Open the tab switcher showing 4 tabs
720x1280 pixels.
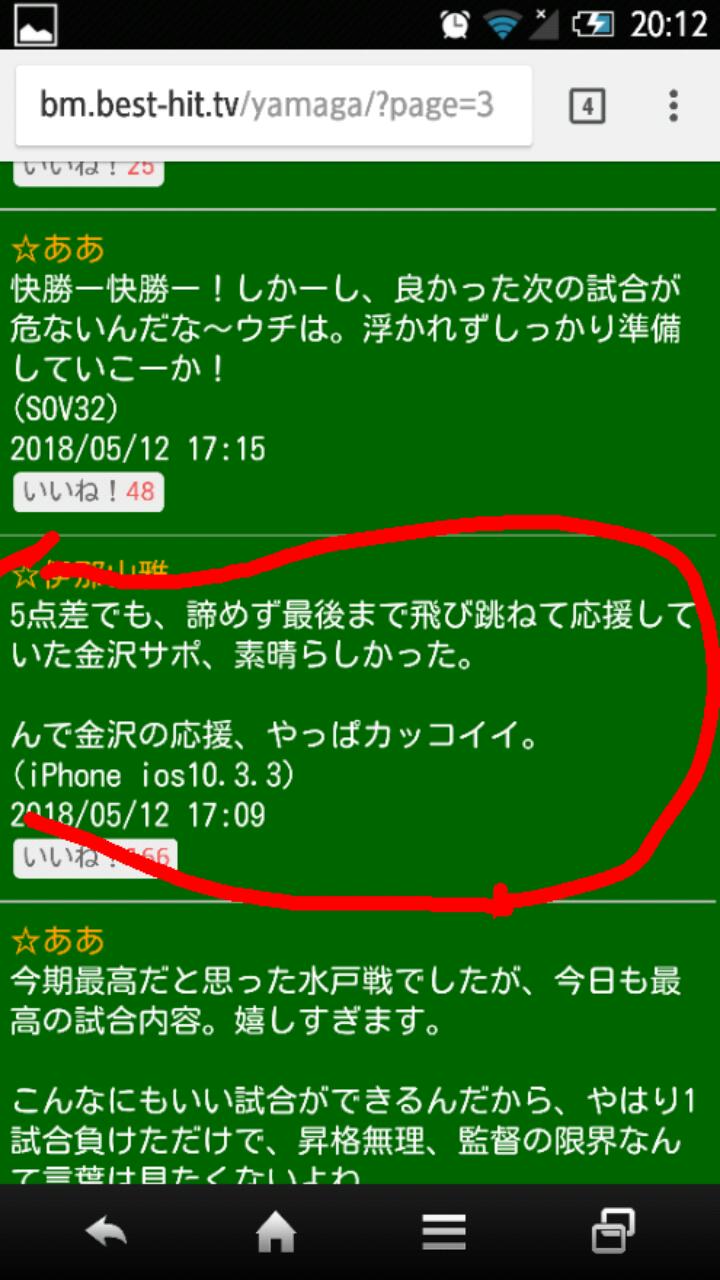pos(587,105)
